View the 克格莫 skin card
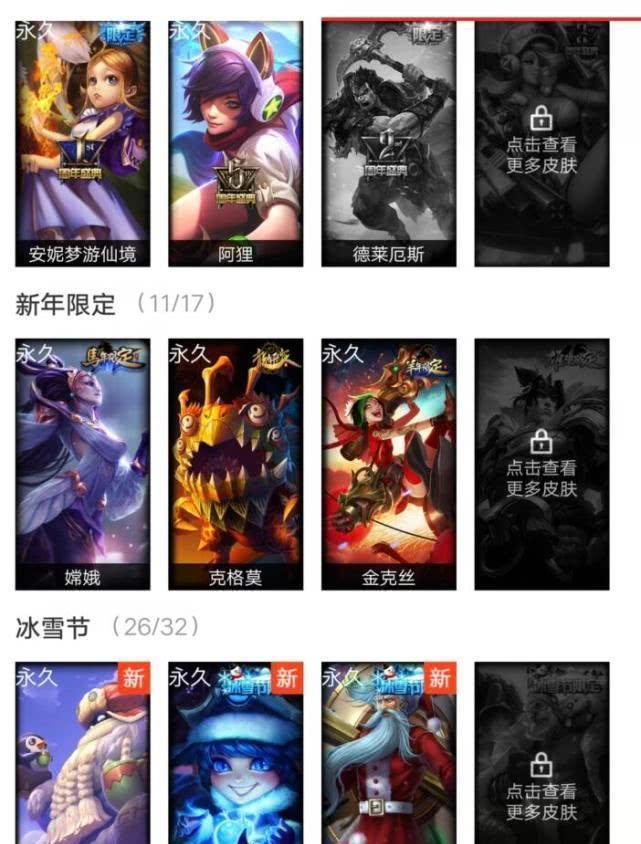Viewport: 641px width, 844px height. 236,463
